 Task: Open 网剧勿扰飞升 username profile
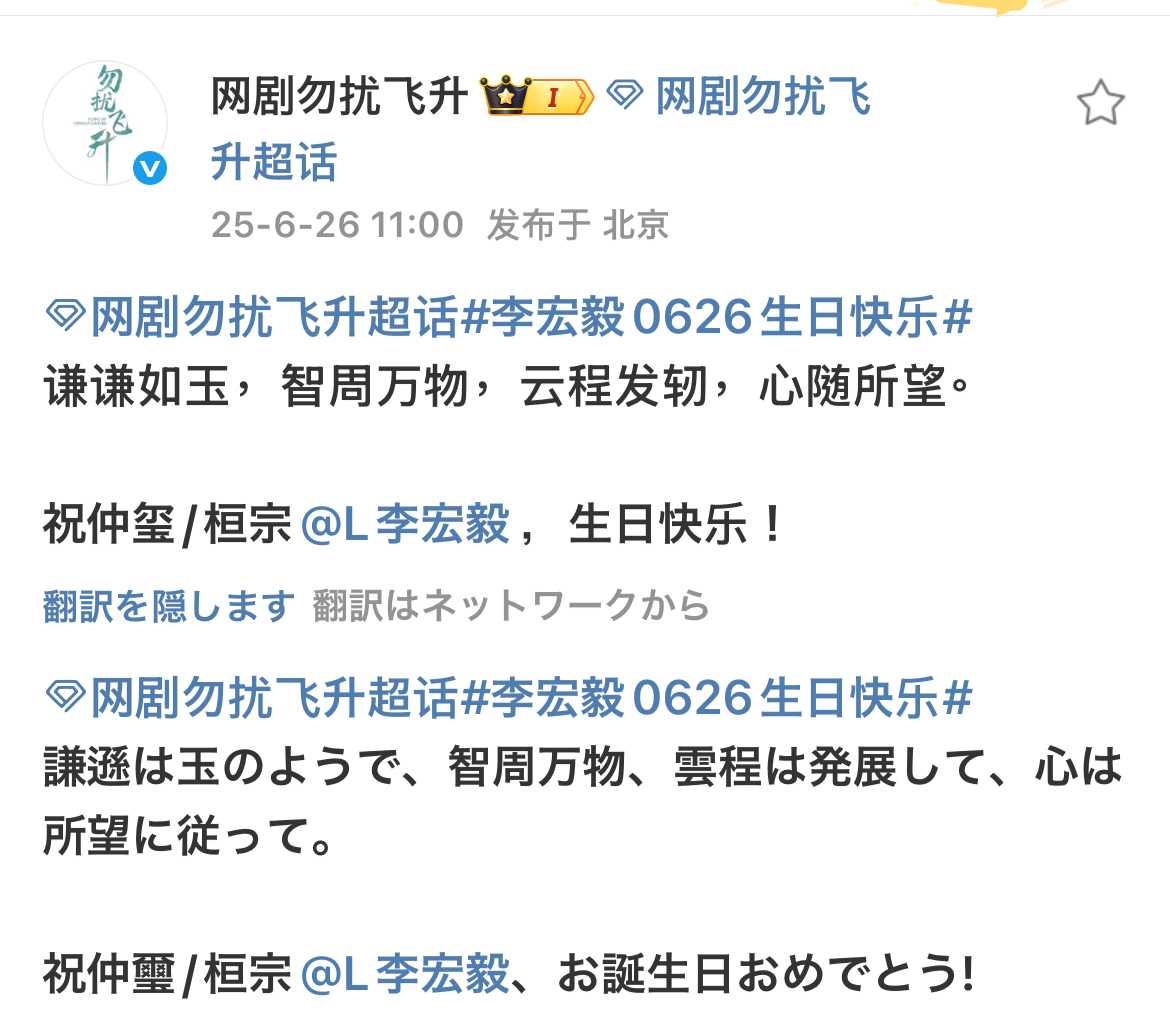pos(339,97)
